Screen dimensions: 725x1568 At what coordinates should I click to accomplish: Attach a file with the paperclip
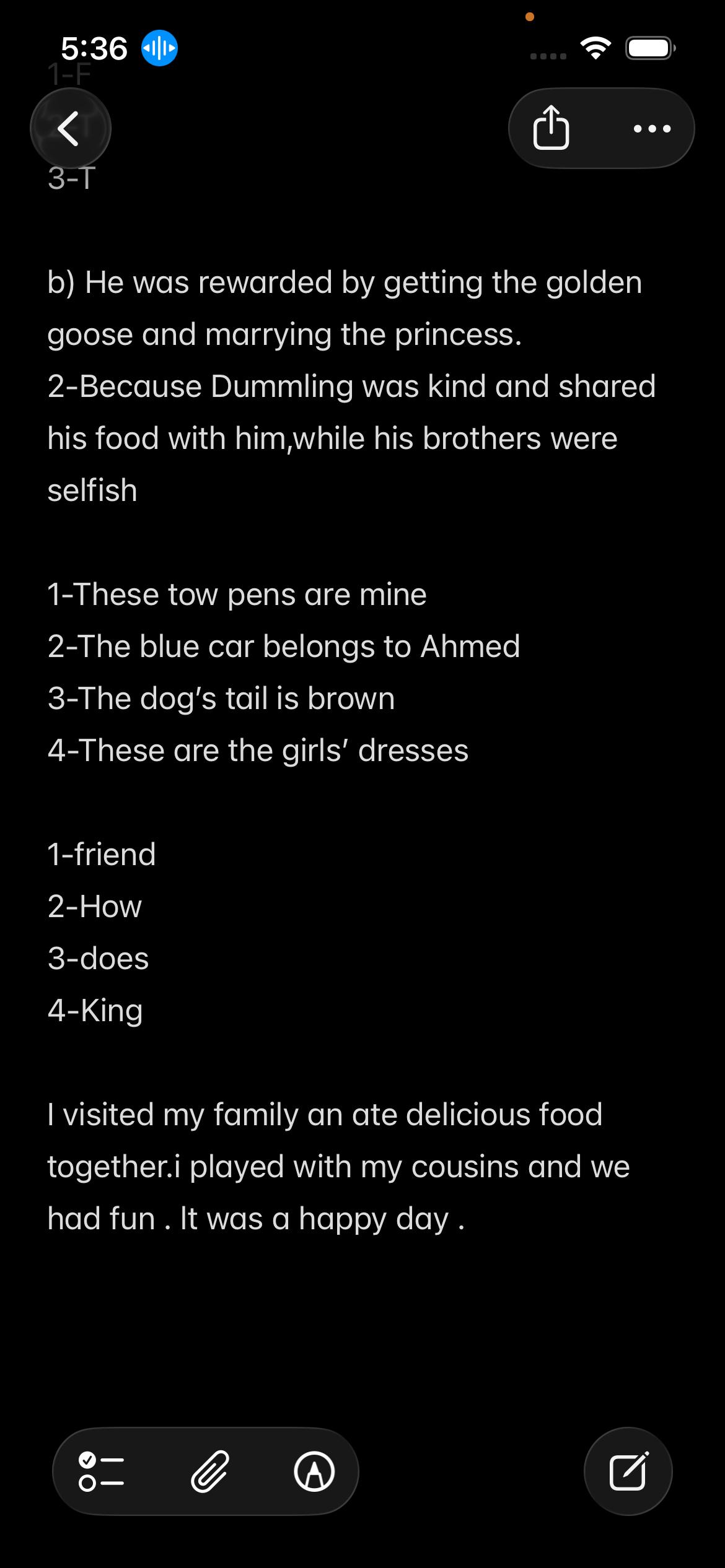209,1471
